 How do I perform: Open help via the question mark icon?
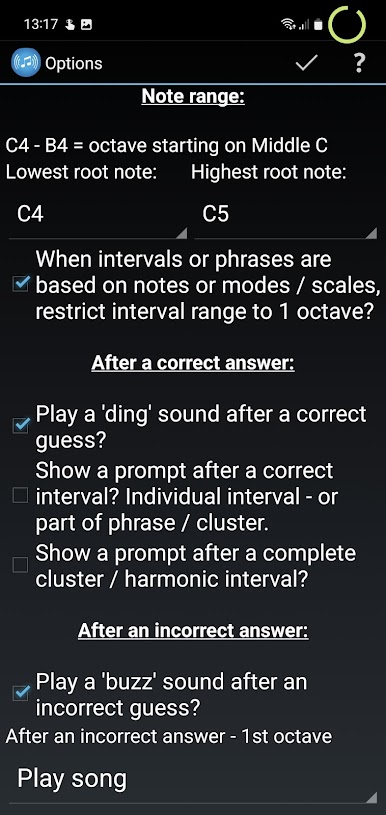click(358, 63)
